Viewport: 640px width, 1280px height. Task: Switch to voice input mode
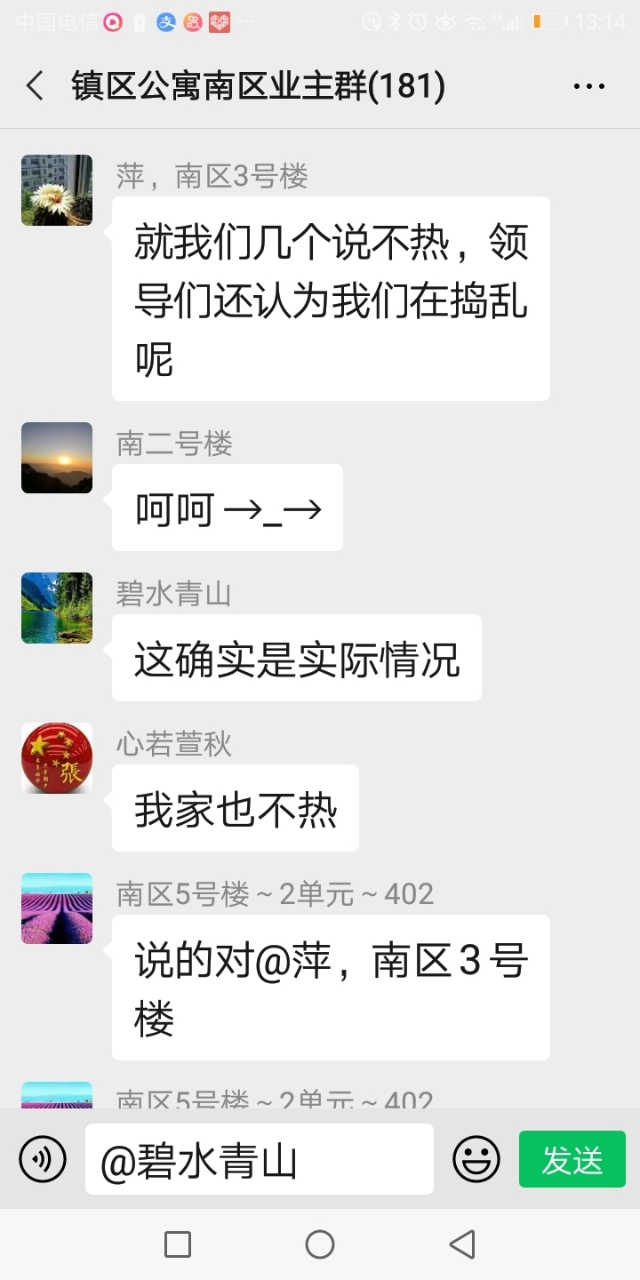(x=42, y=1159)
